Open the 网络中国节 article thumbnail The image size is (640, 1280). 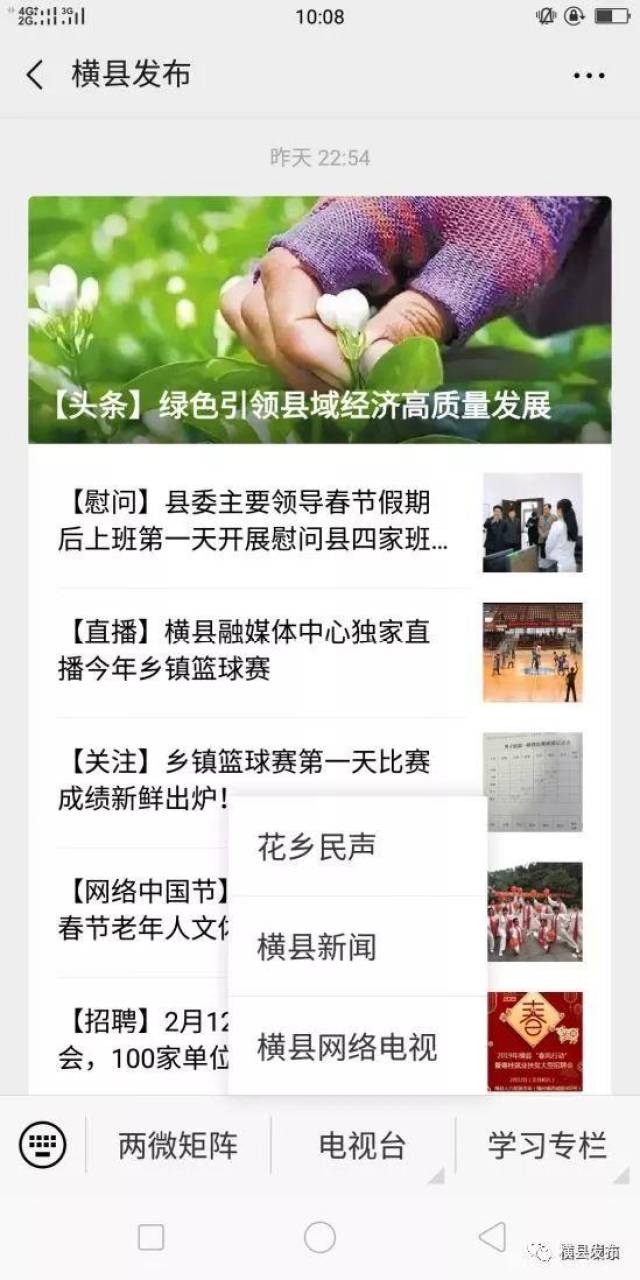click(x=535, y=912)
